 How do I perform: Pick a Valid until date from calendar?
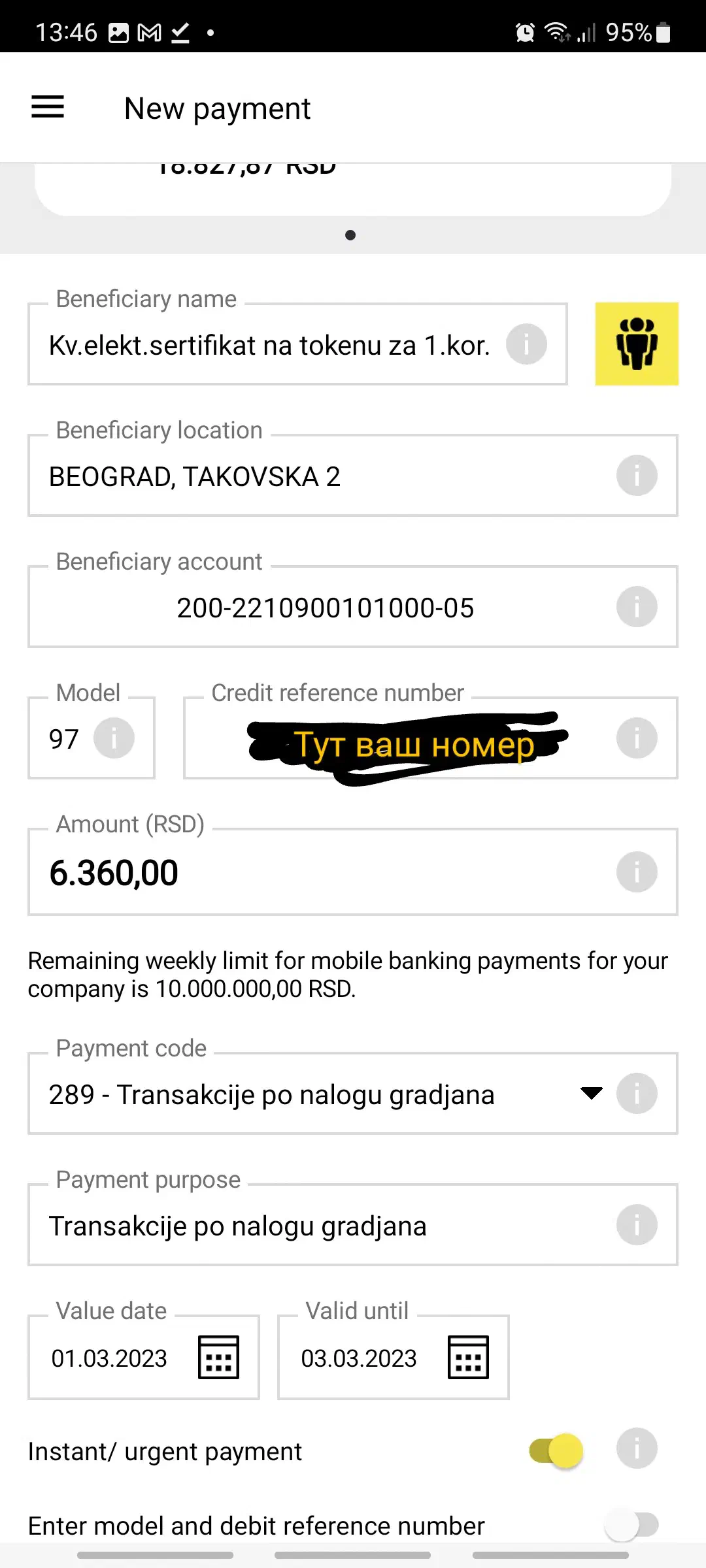468,1358
